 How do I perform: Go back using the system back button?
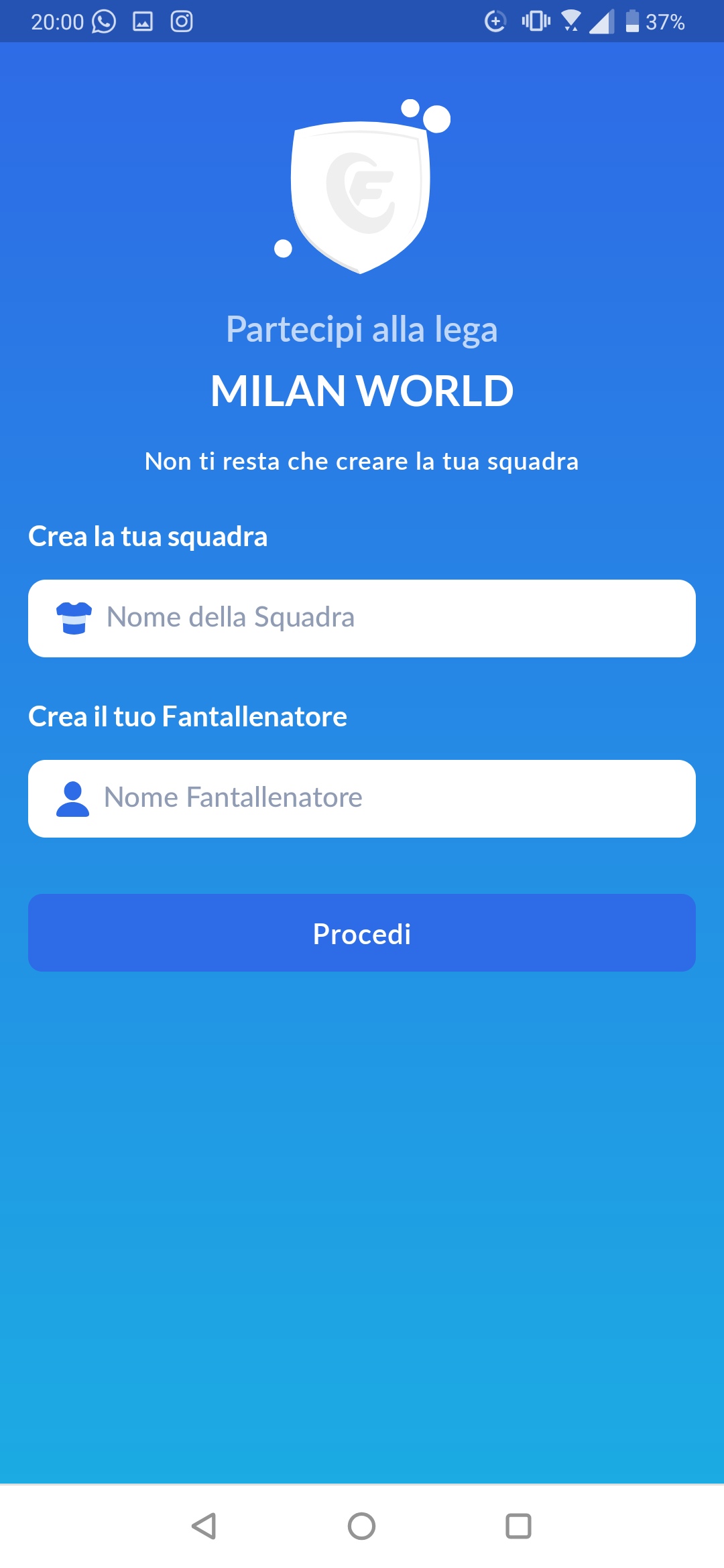tap(204, 1526)
